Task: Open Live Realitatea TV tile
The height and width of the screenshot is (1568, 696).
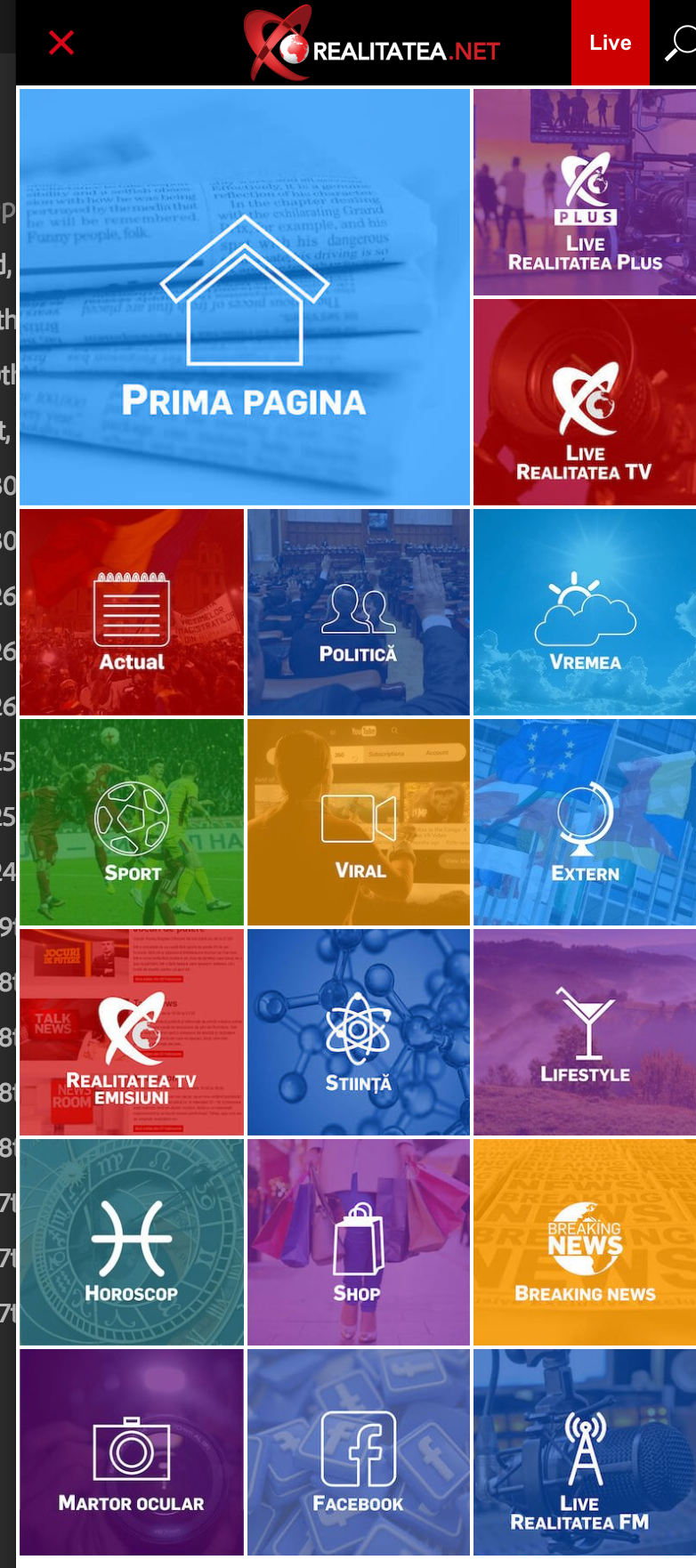Action: coord(584,402)
